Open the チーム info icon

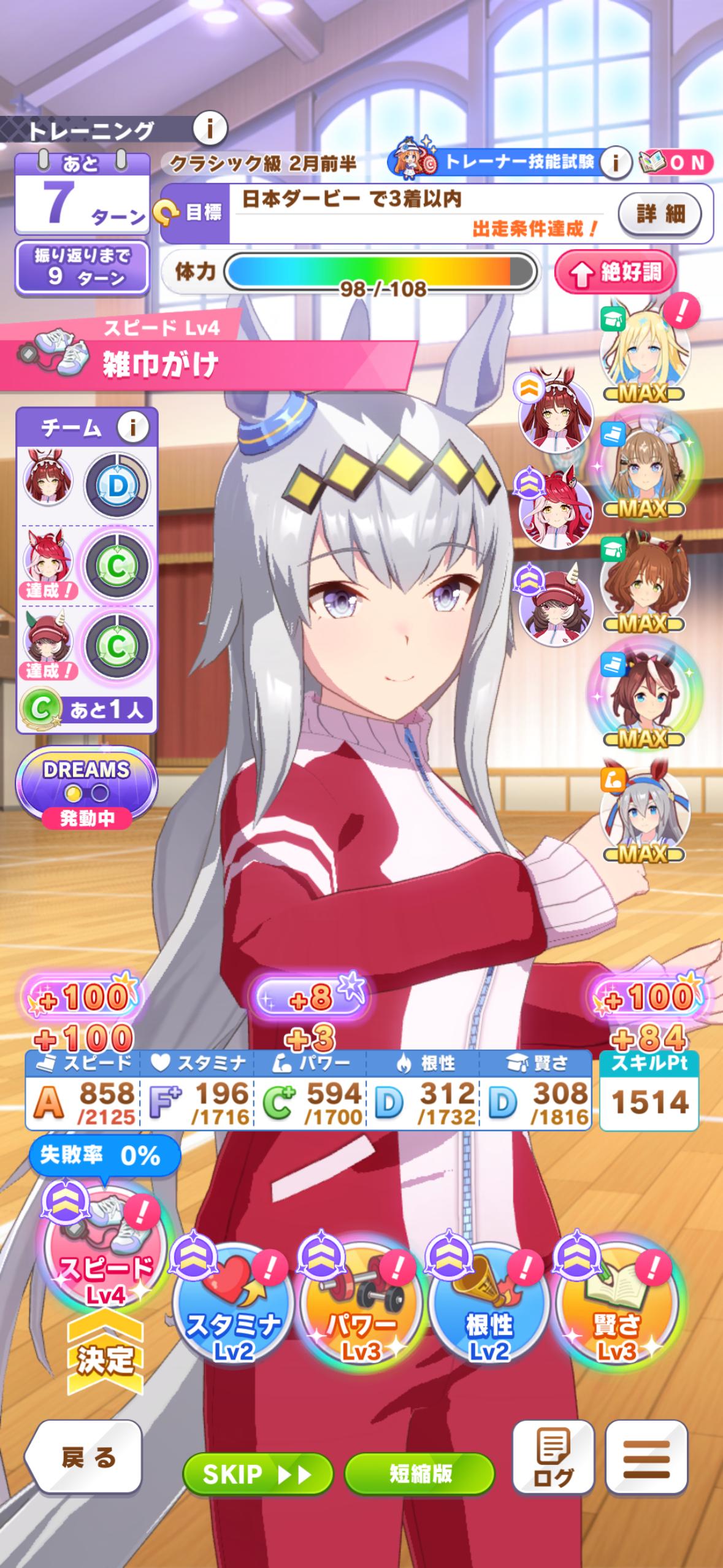pyautogui.click(x=132, y=426)
